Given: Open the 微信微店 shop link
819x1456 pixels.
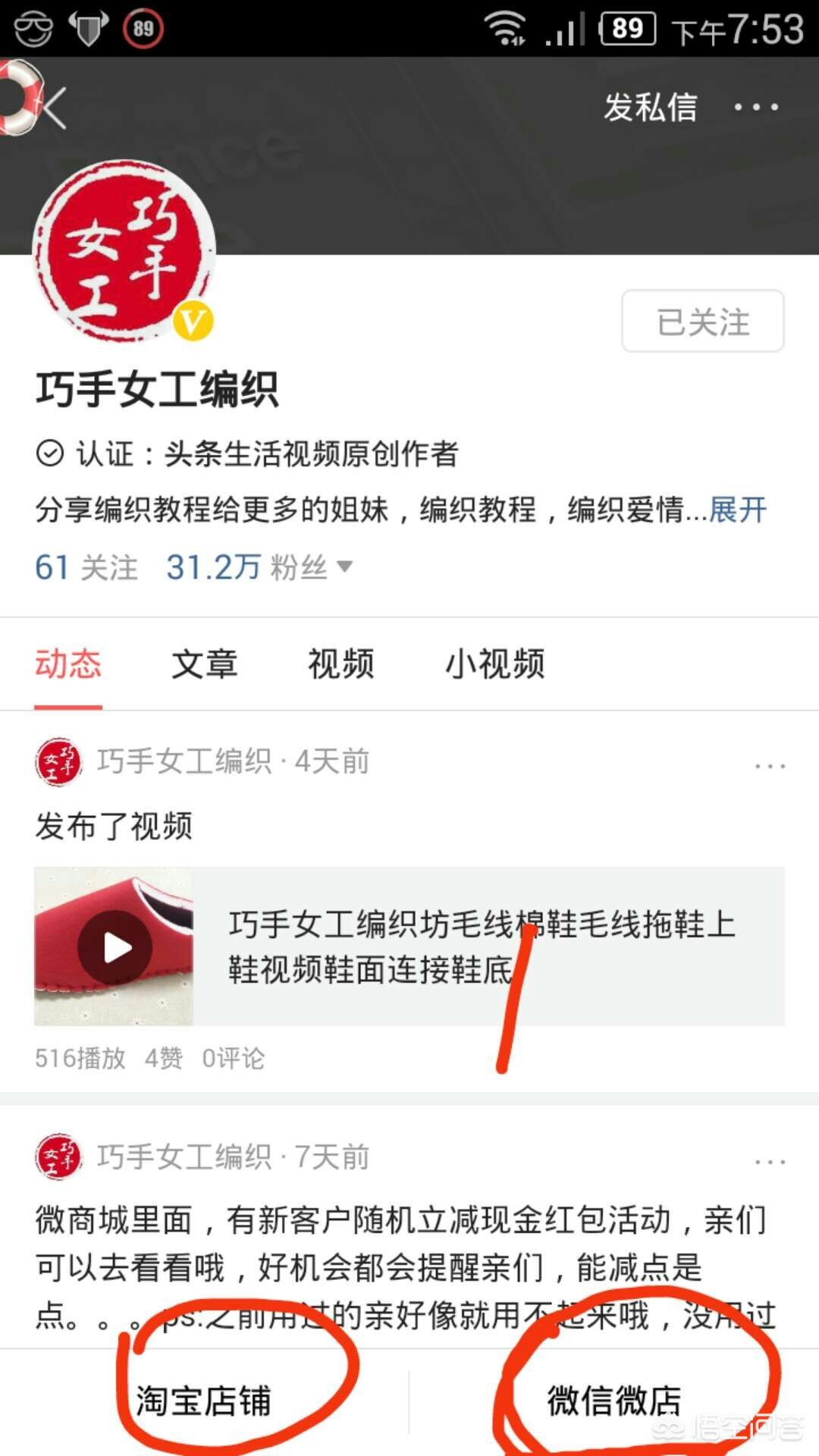Looking at the screenshot, I should point(613,1401).
